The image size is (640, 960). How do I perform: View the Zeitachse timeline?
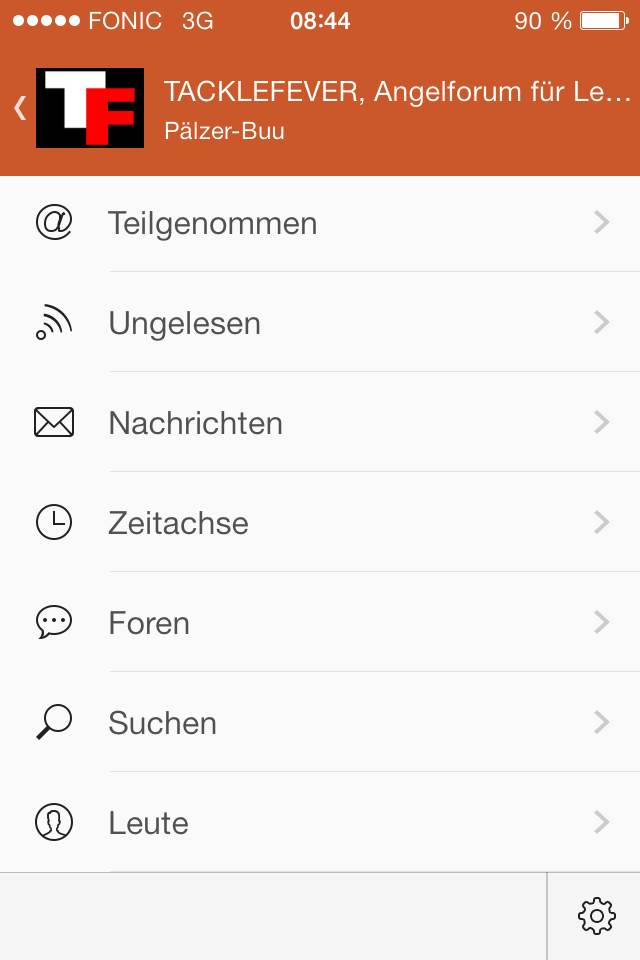coord(320,523)
